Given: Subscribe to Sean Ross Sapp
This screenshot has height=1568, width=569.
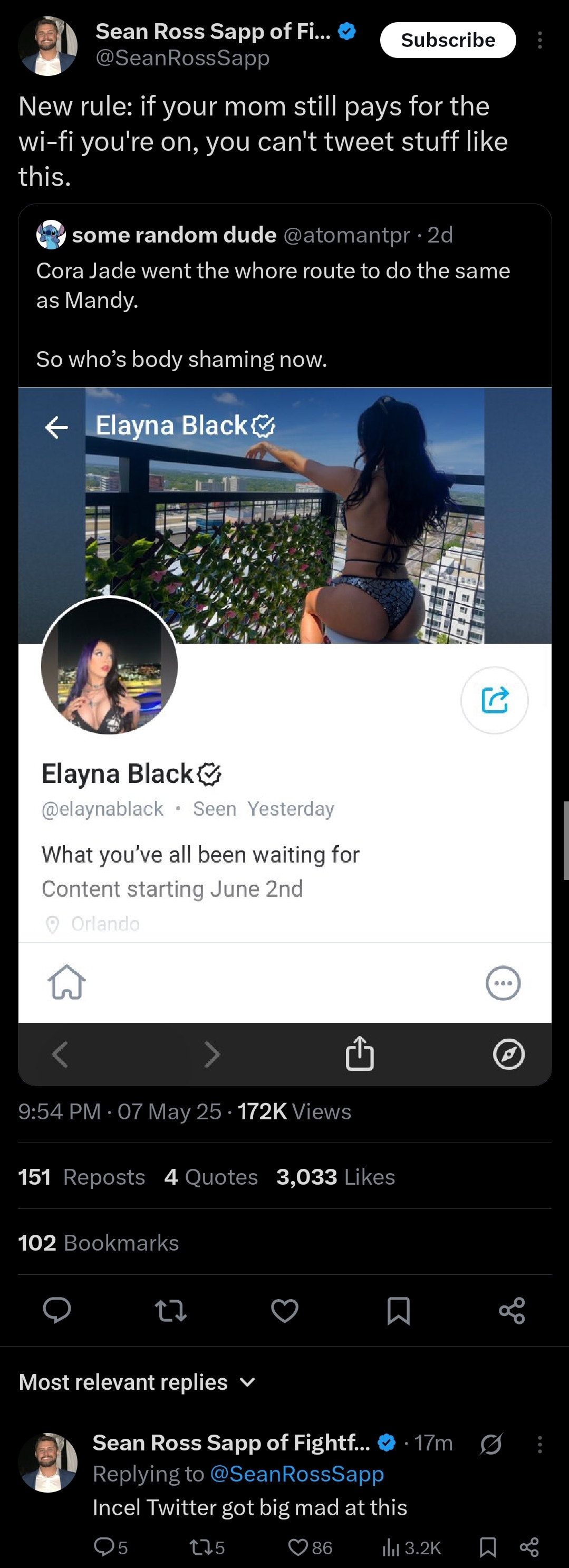Looking at the screenshot, I should click(448, 40).
